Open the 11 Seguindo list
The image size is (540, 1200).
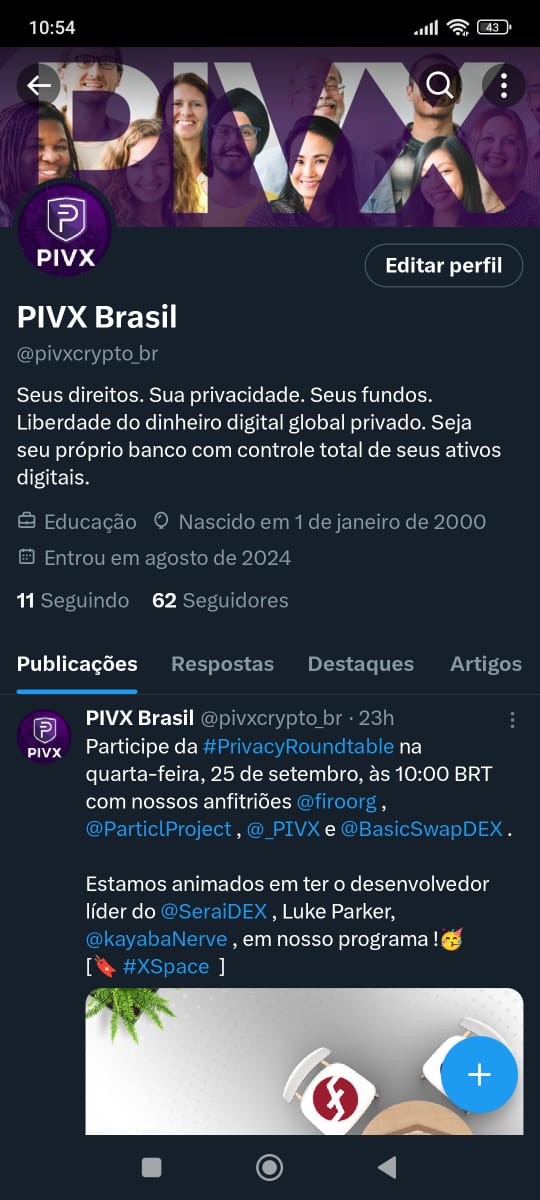(73, 600)
